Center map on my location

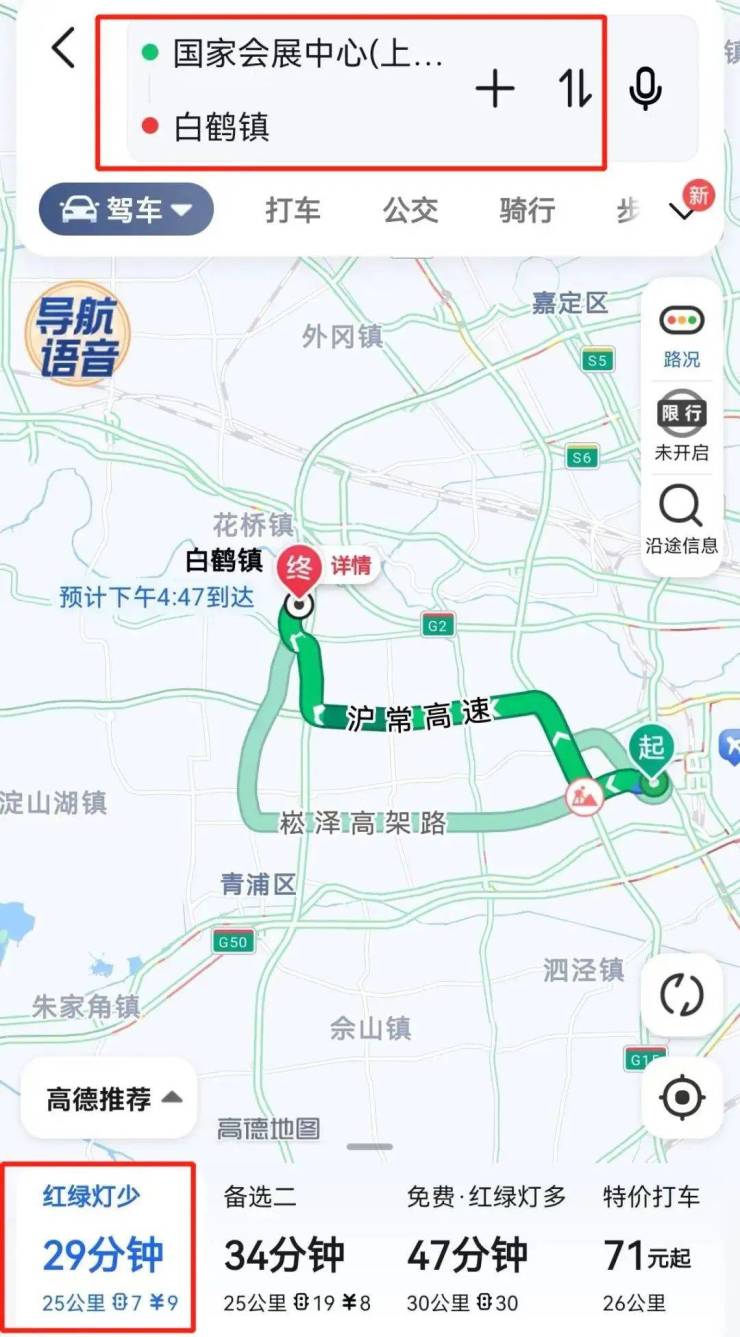(681, 1097)
